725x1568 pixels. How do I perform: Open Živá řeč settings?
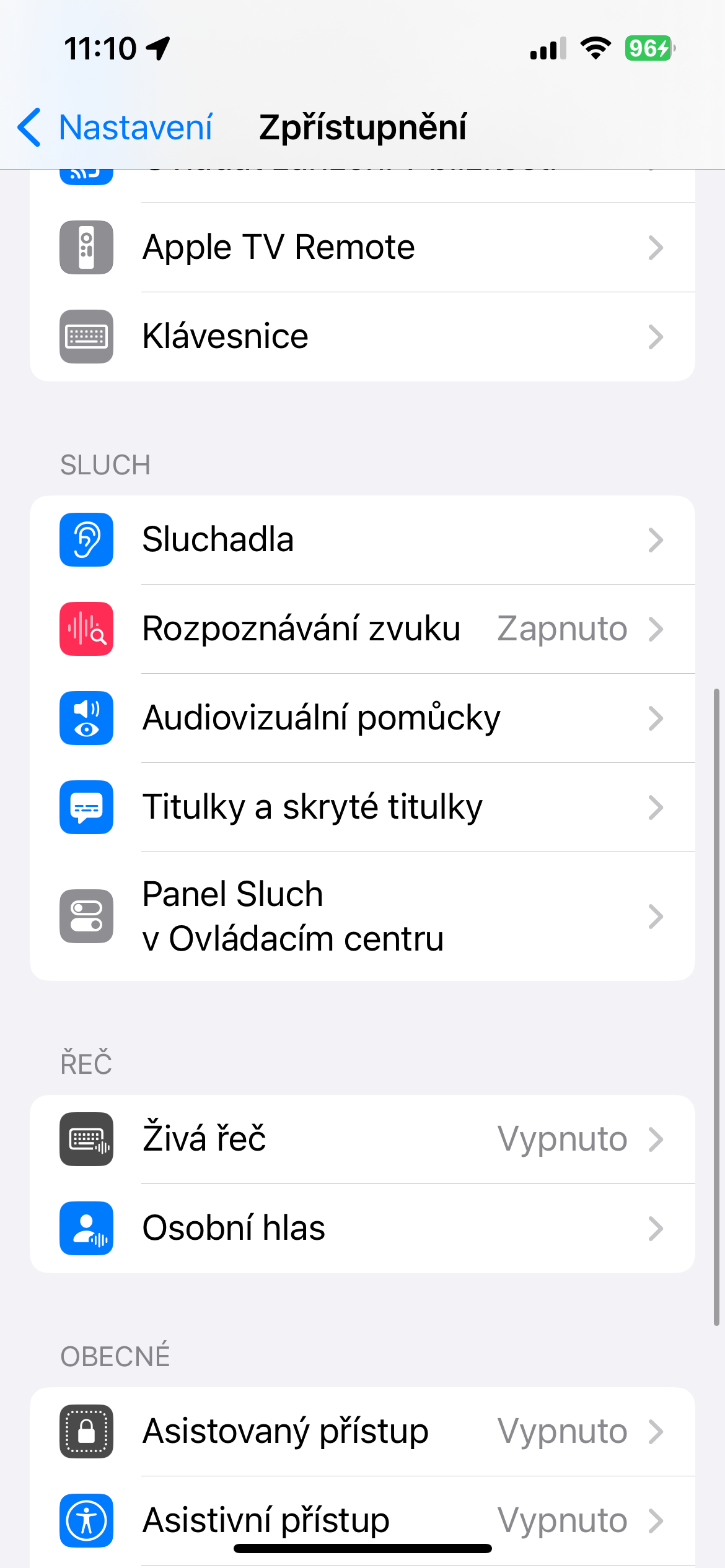click(x=362, y=1139)
